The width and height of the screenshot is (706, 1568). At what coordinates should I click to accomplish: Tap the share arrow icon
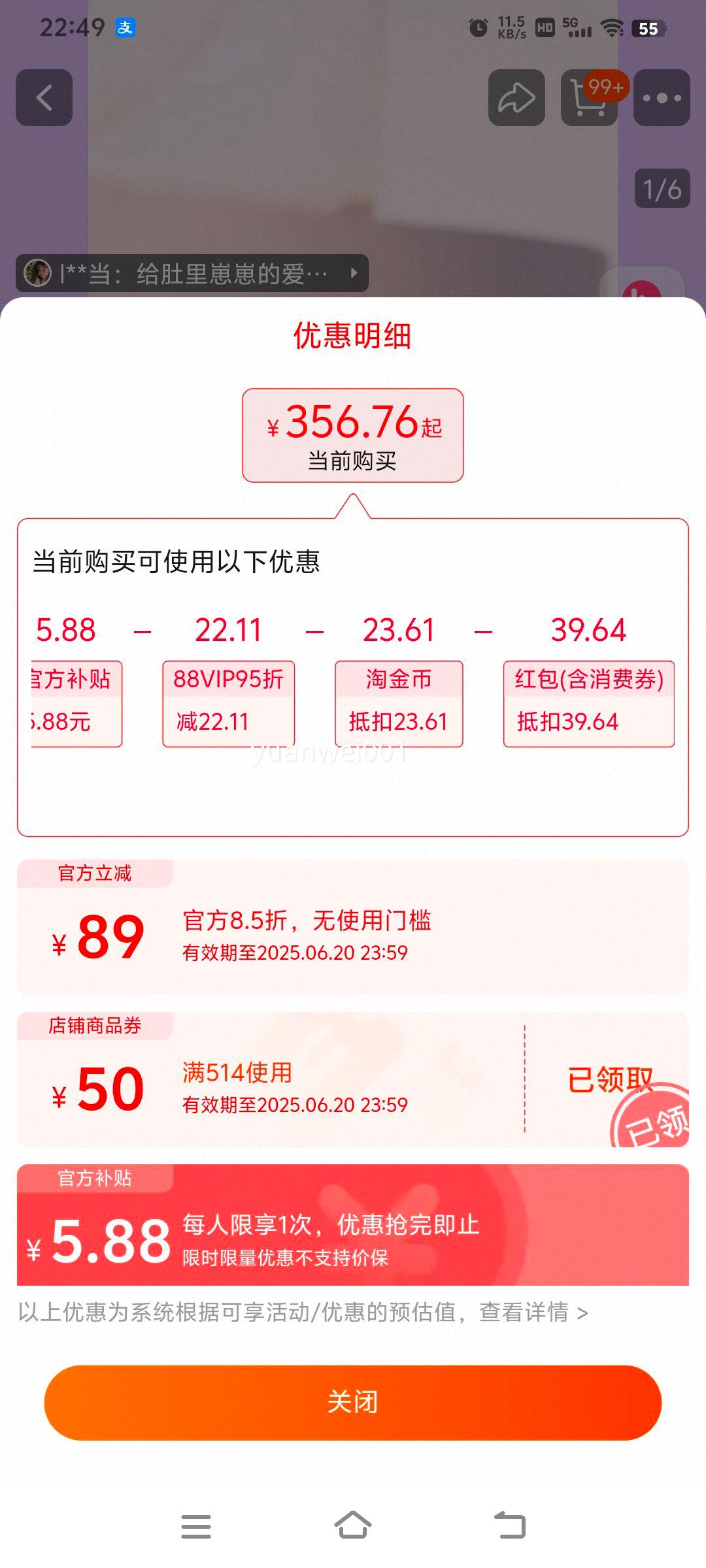pos(516,99)
